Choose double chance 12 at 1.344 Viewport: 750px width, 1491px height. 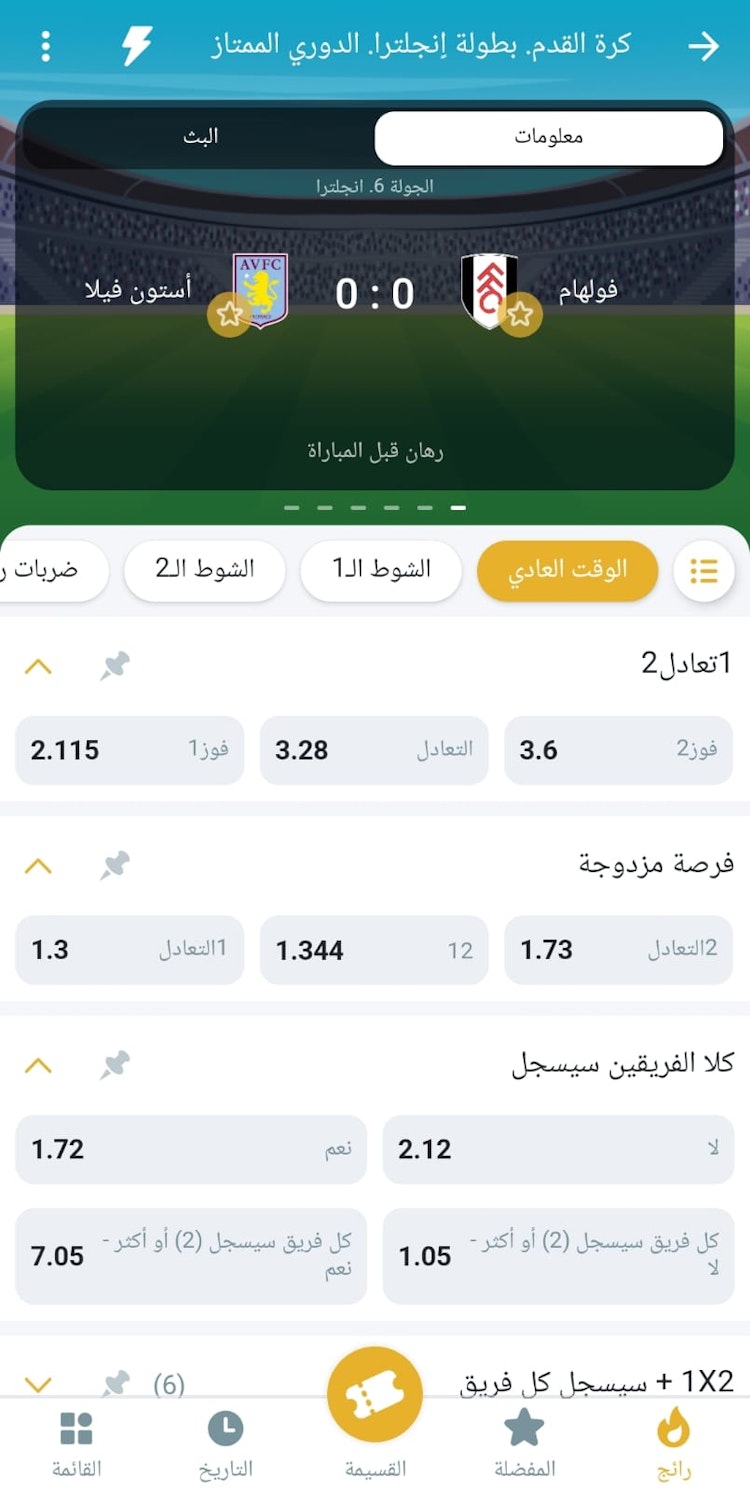click(374, 950)
